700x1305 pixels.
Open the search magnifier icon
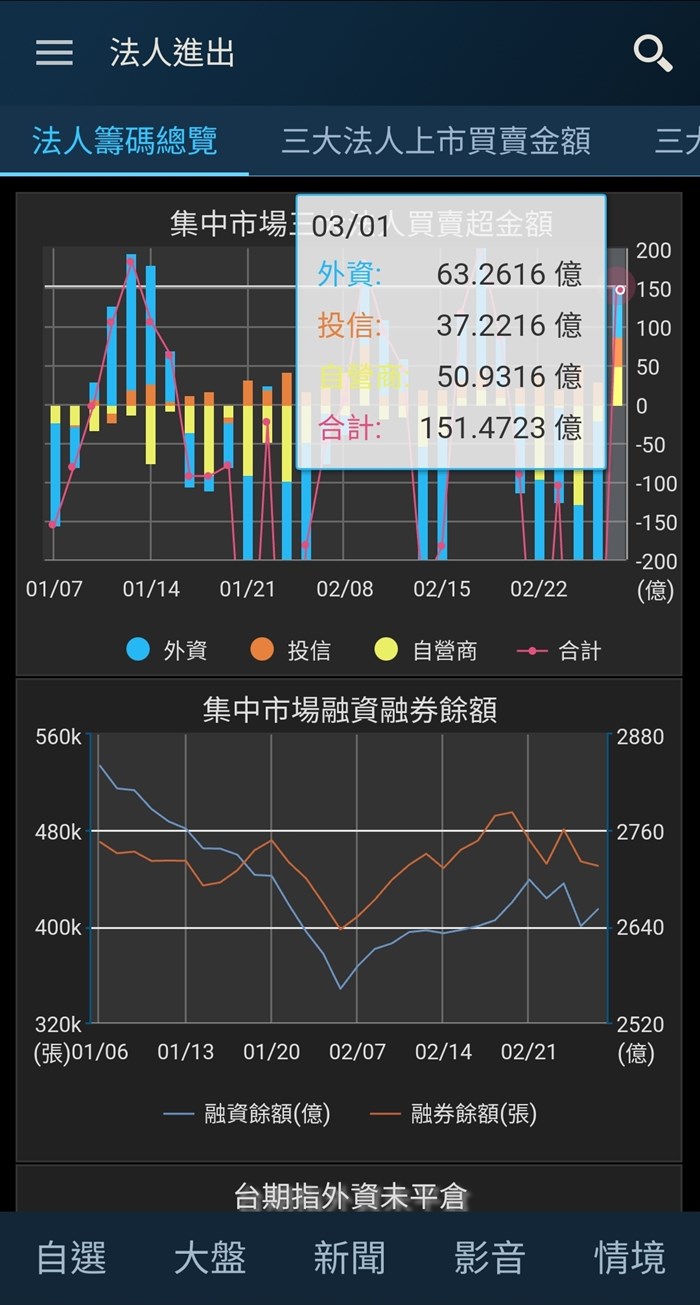pos(653,53)
